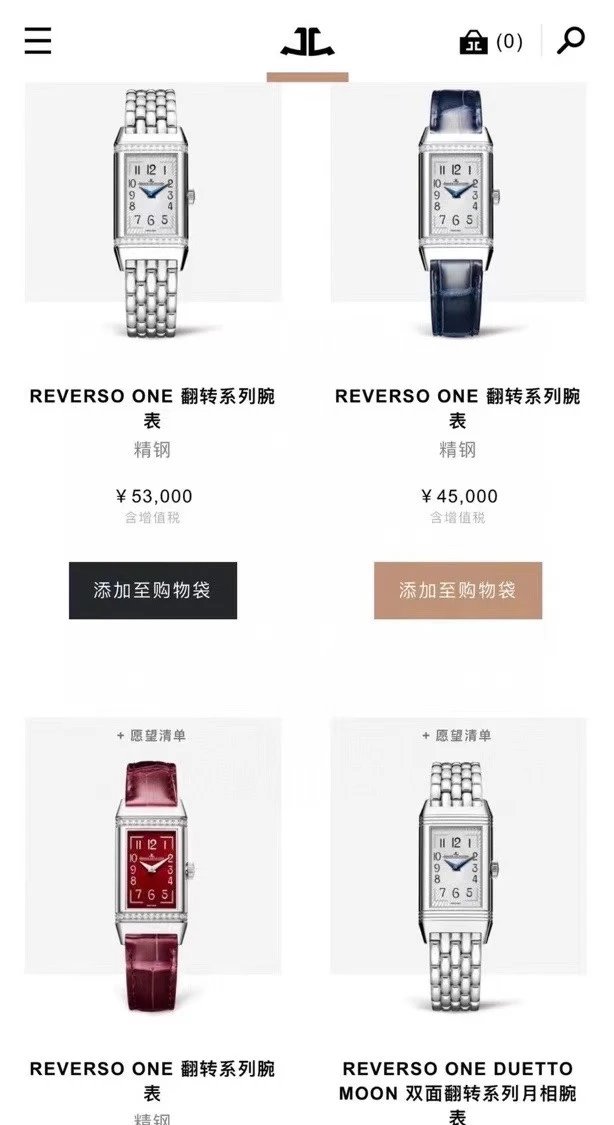Screen dimensions: 614x1125
Task: Open the search magnifier
Action: click(x=571, y=41)
